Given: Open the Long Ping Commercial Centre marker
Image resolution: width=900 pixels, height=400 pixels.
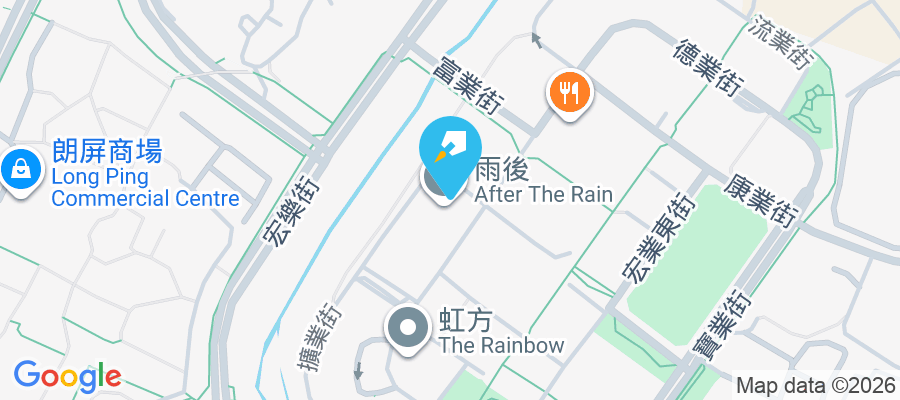Looking at the screenshot, I should click(20, 170).
